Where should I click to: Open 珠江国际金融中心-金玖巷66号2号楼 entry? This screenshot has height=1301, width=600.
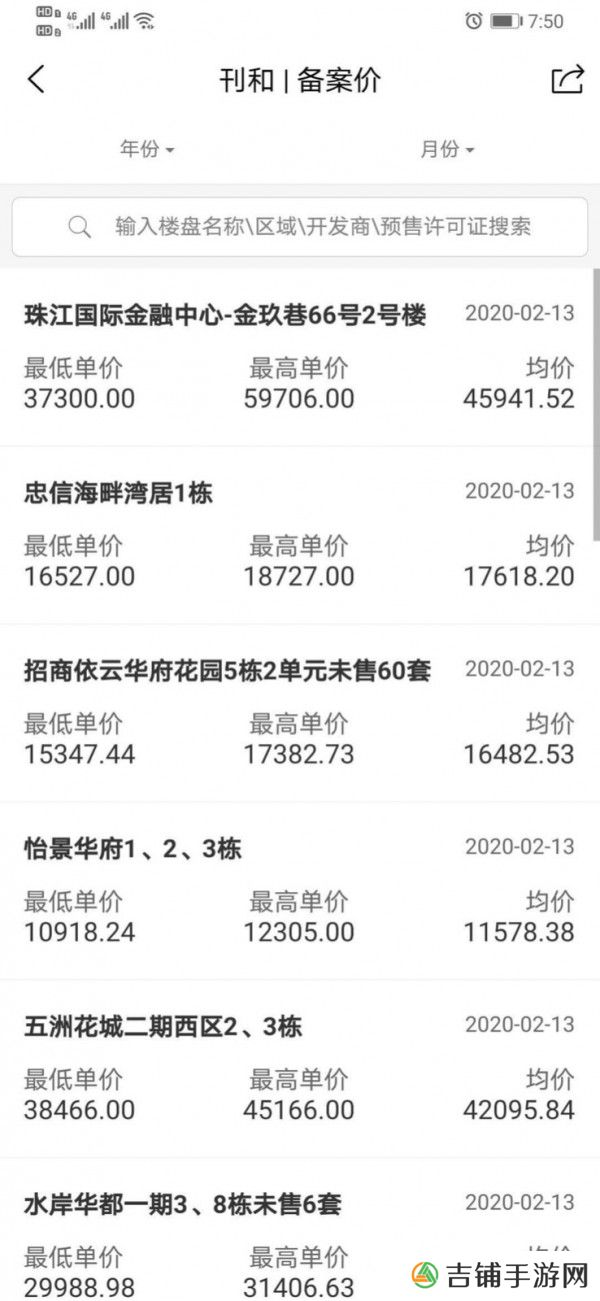[x=300, y=357]
